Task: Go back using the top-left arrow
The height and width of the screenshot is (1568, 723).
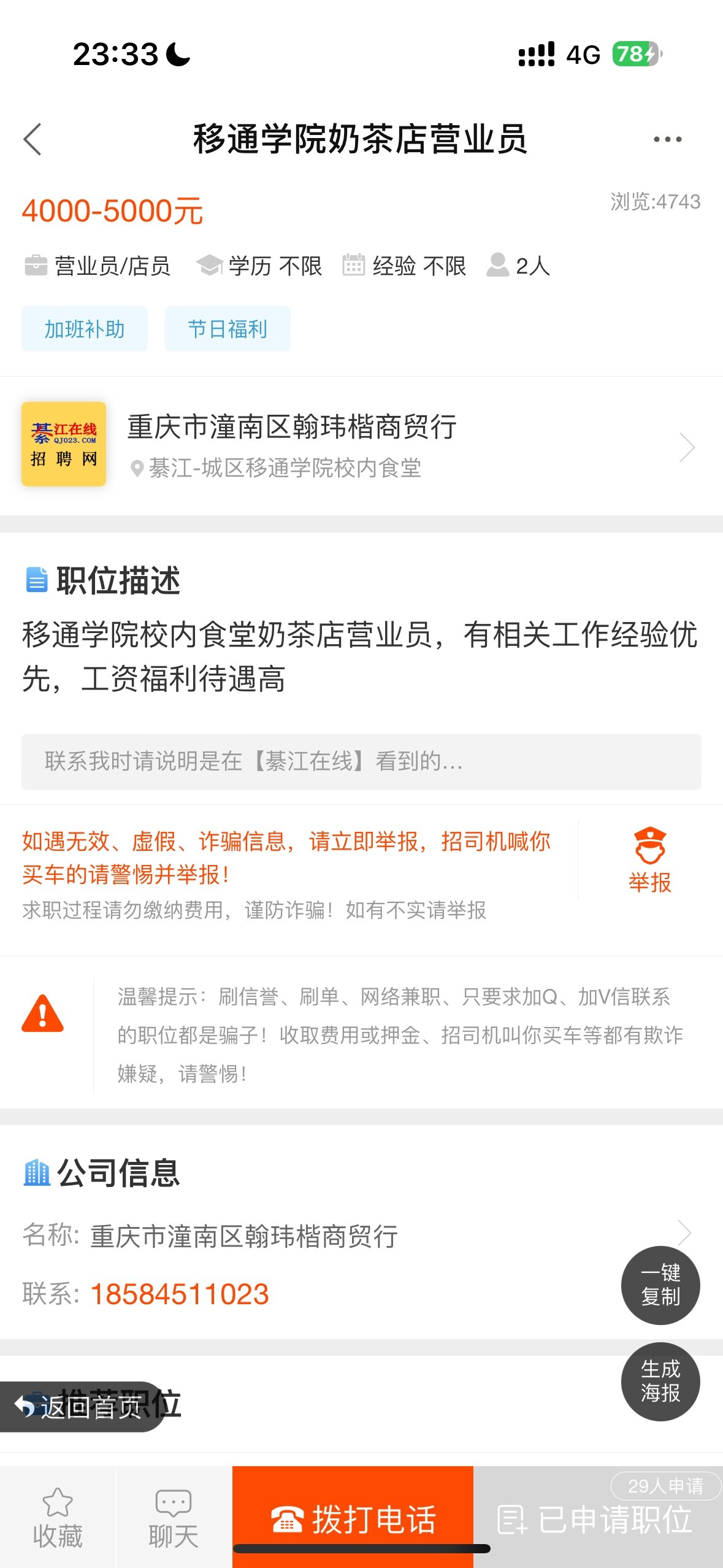Action: click(x=33, y=139)
